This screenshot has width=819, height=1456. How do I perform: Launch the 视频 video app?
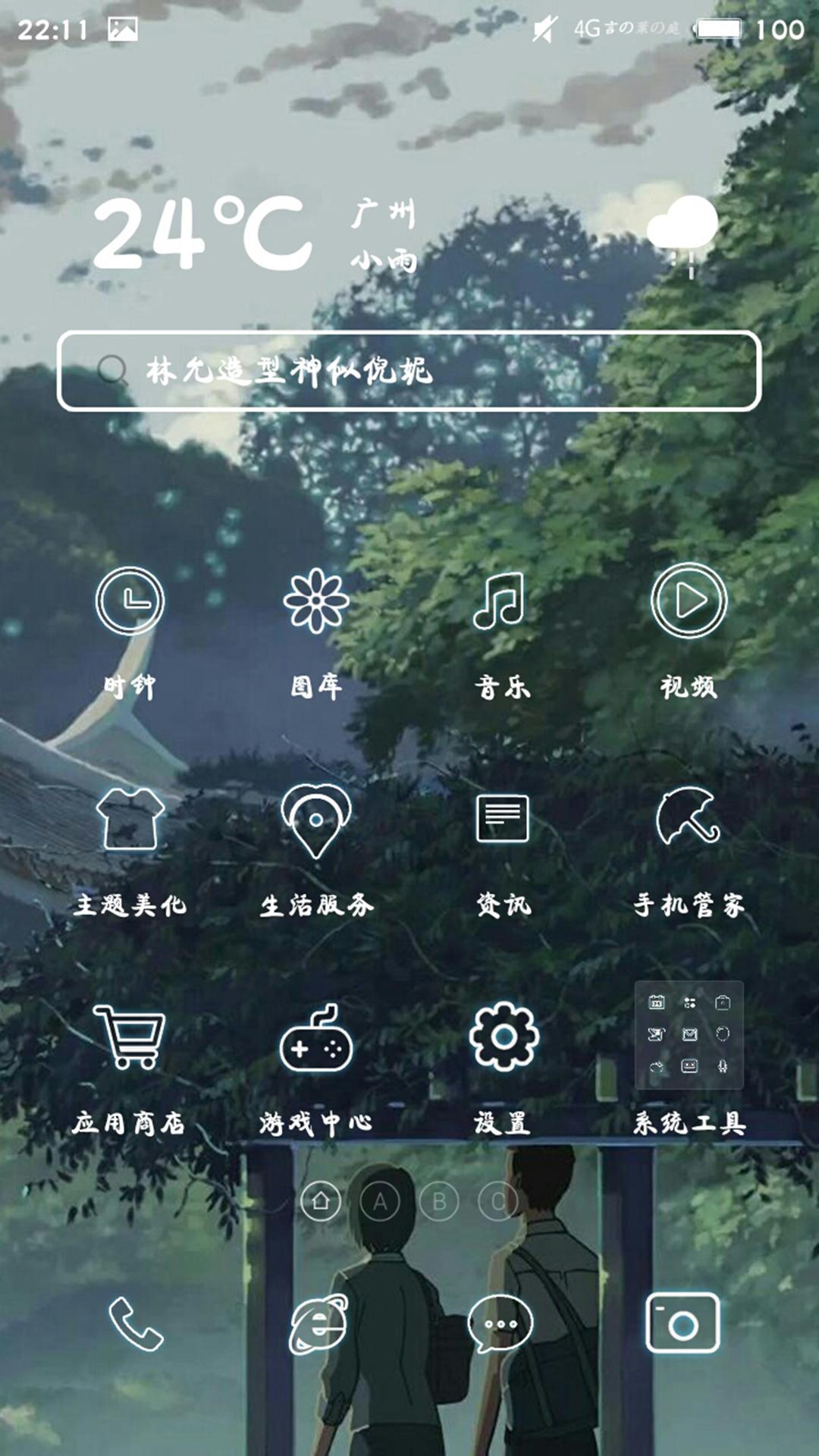coord(689,601)
